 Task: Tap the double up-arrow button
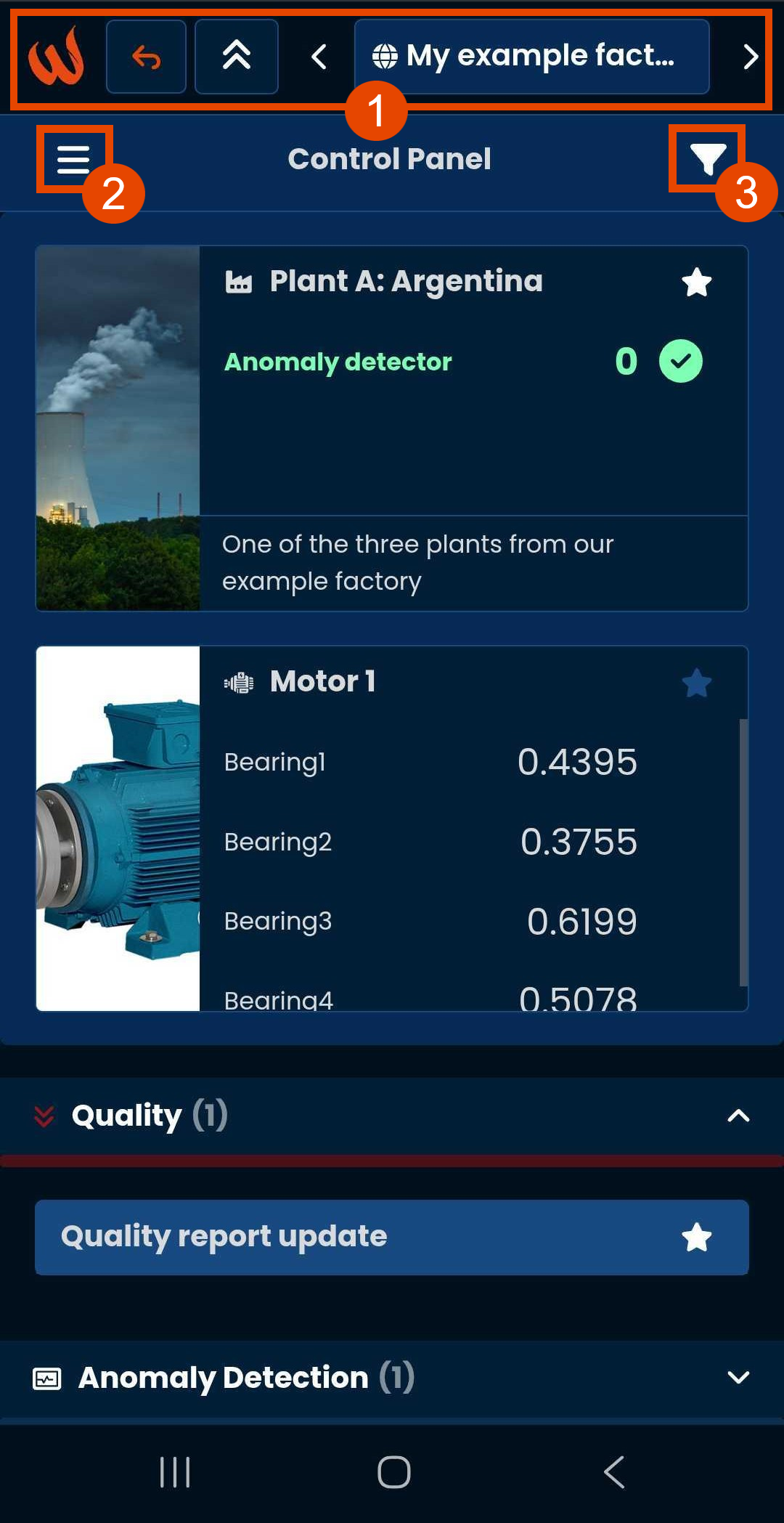pos(236,57)
